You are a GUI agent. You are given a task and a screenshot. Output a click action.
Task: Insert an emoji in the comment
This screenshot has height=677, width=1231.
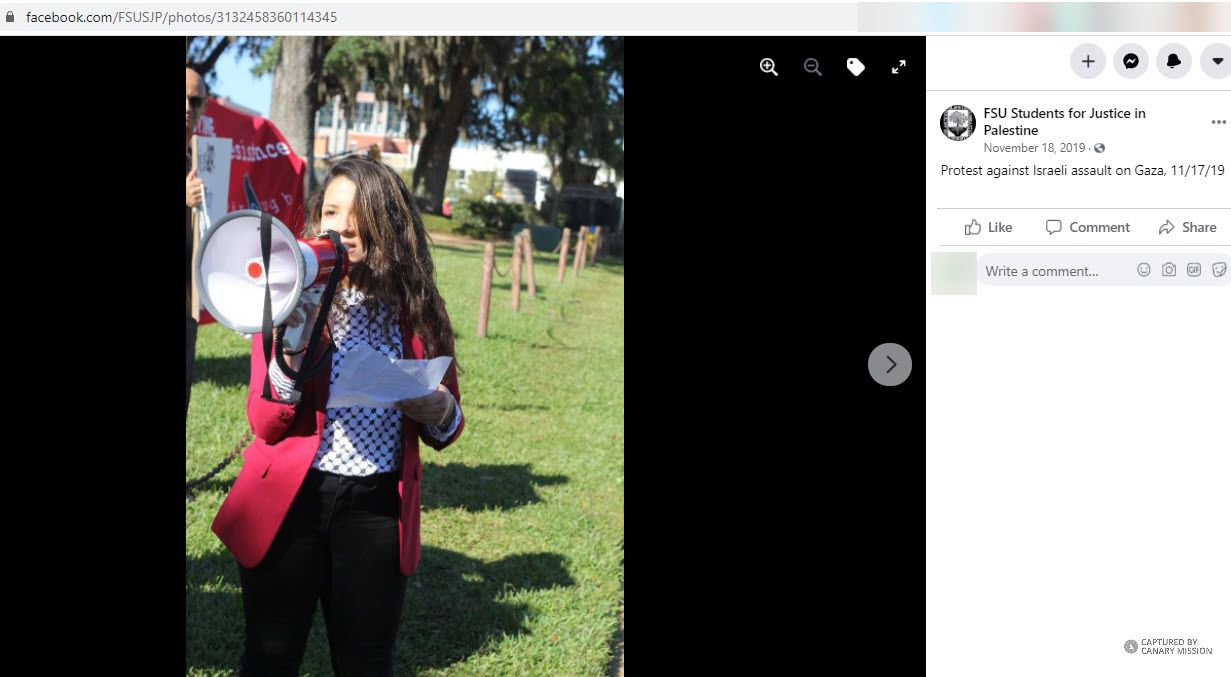tap(1143, 270)
